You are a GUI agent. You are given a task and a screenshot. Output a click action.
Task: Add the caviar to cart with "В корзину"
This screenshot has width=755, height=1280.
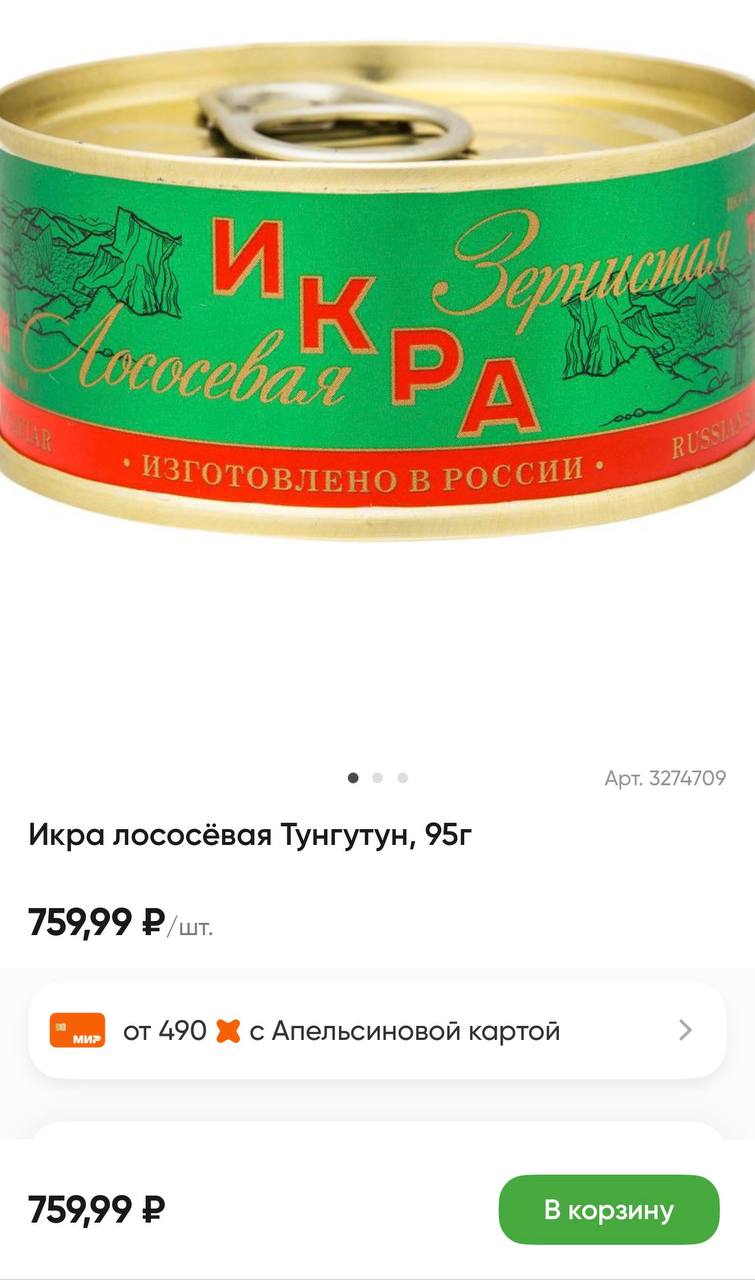pos(608,1209)
